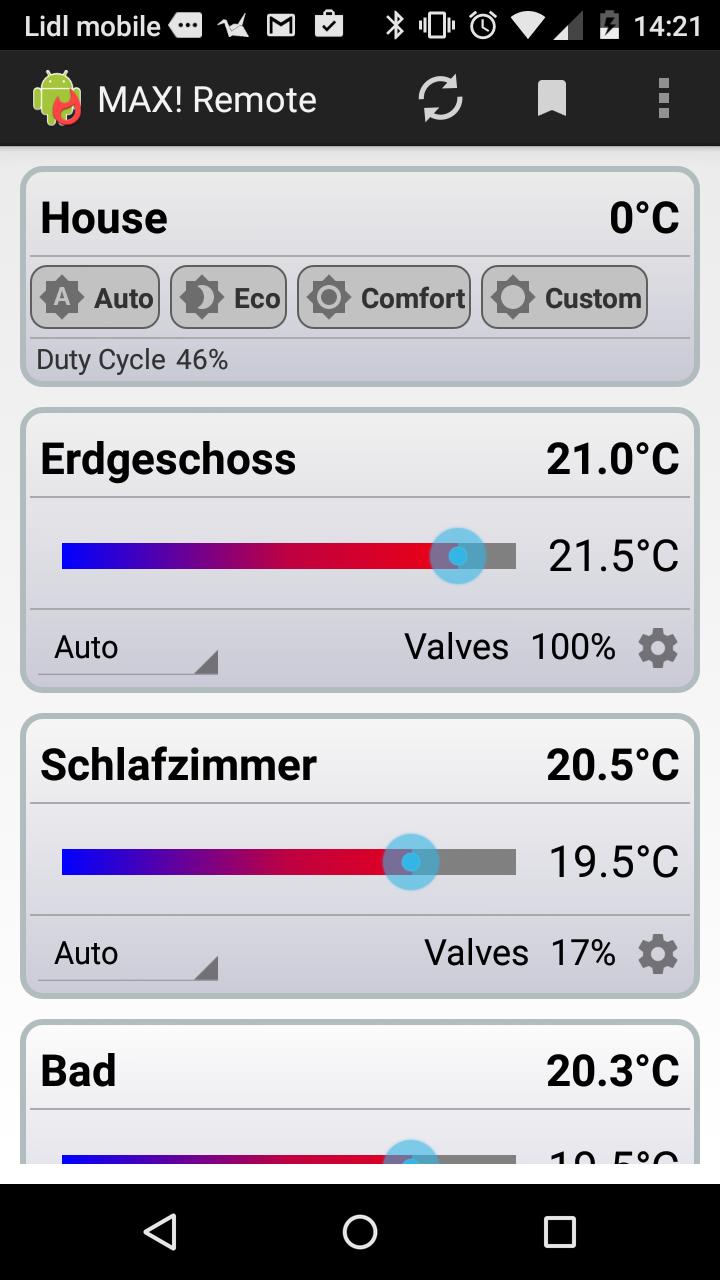720x1280 pixels.
Task: Select Comfort mode for the House
Action: click(x=384, y=298)
